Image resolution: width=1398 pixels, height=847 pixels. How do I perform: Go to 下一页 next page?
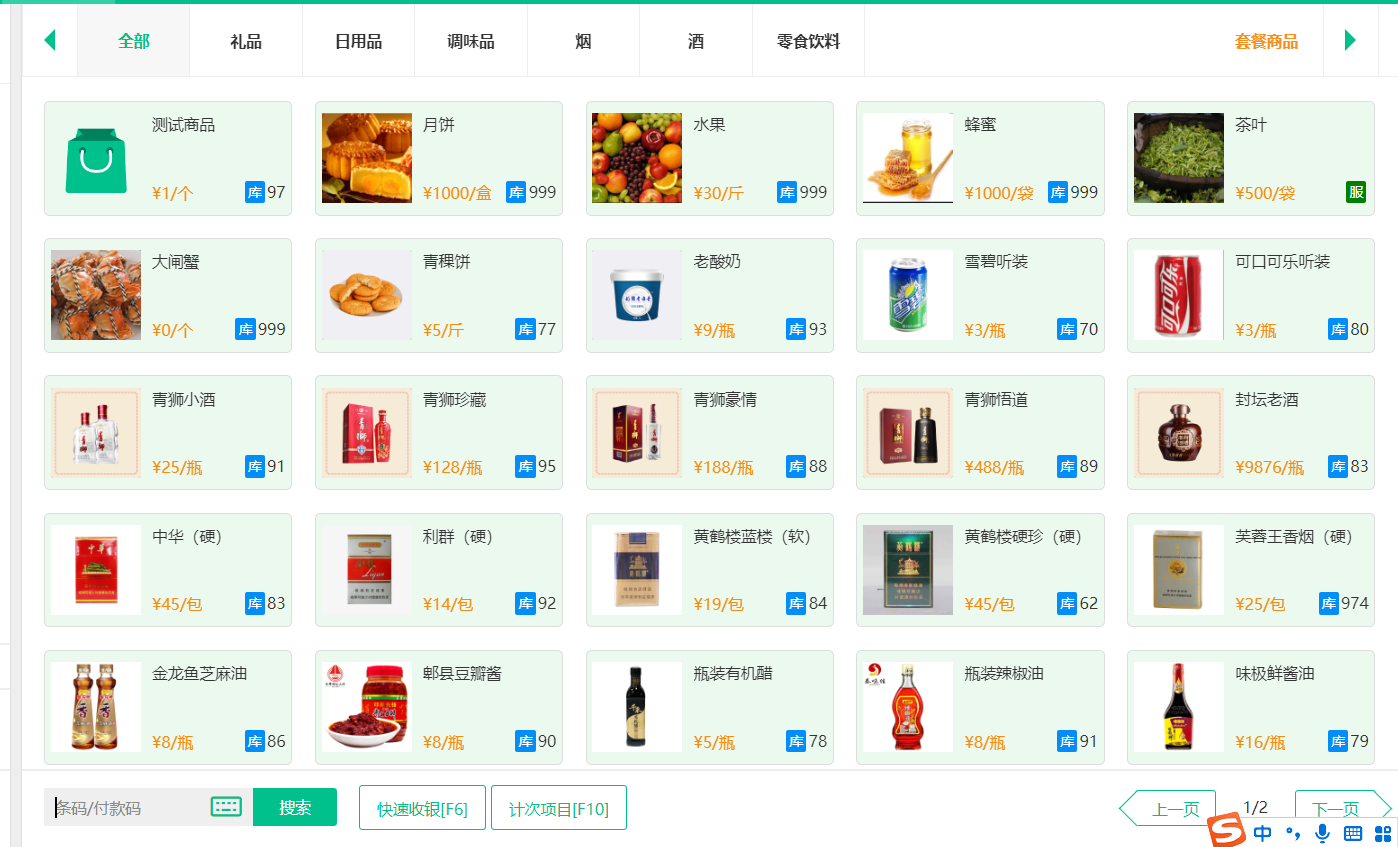(1336, 808)
